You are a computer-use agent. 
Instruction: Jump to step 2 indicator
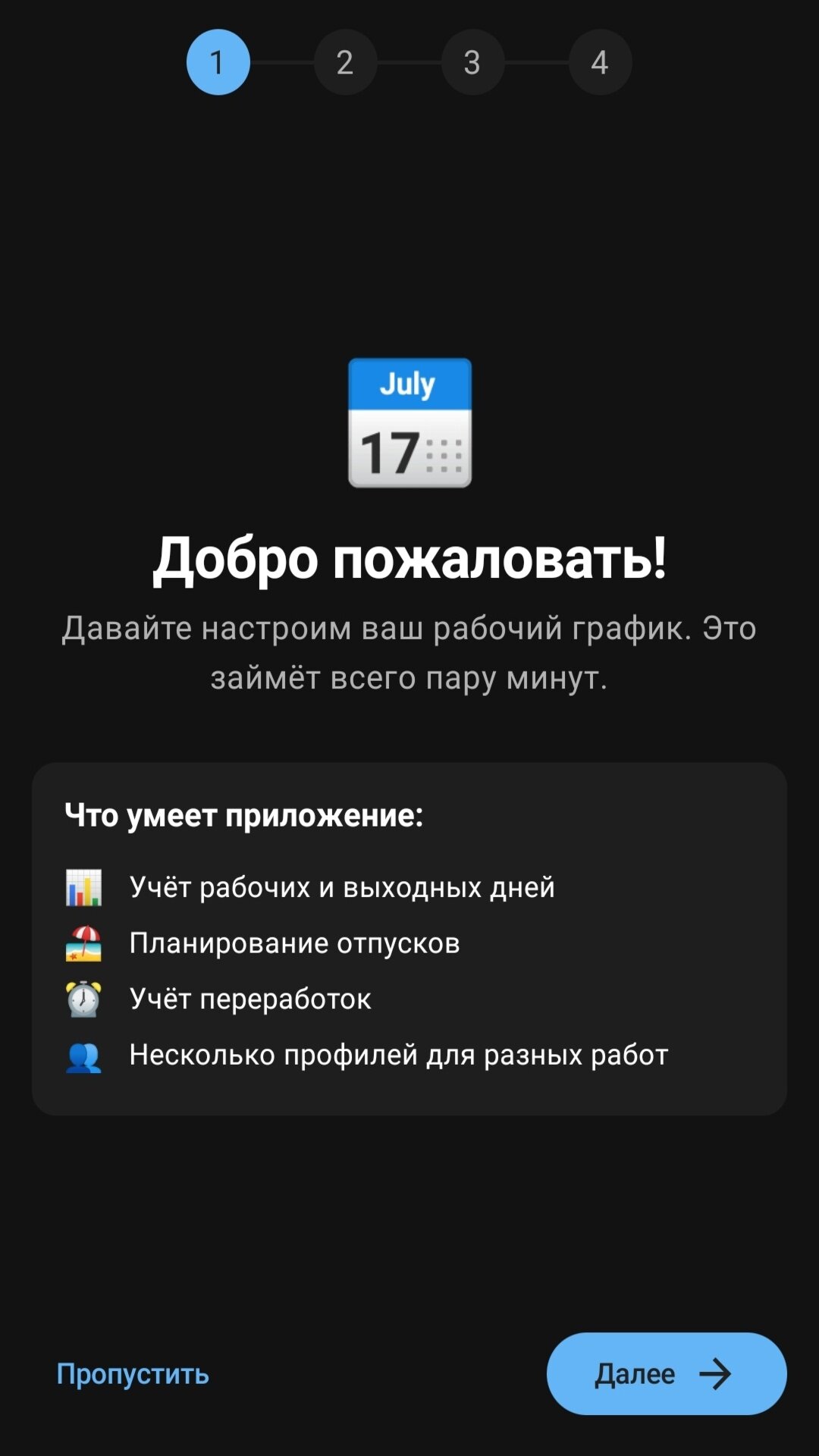click(345, 62)
